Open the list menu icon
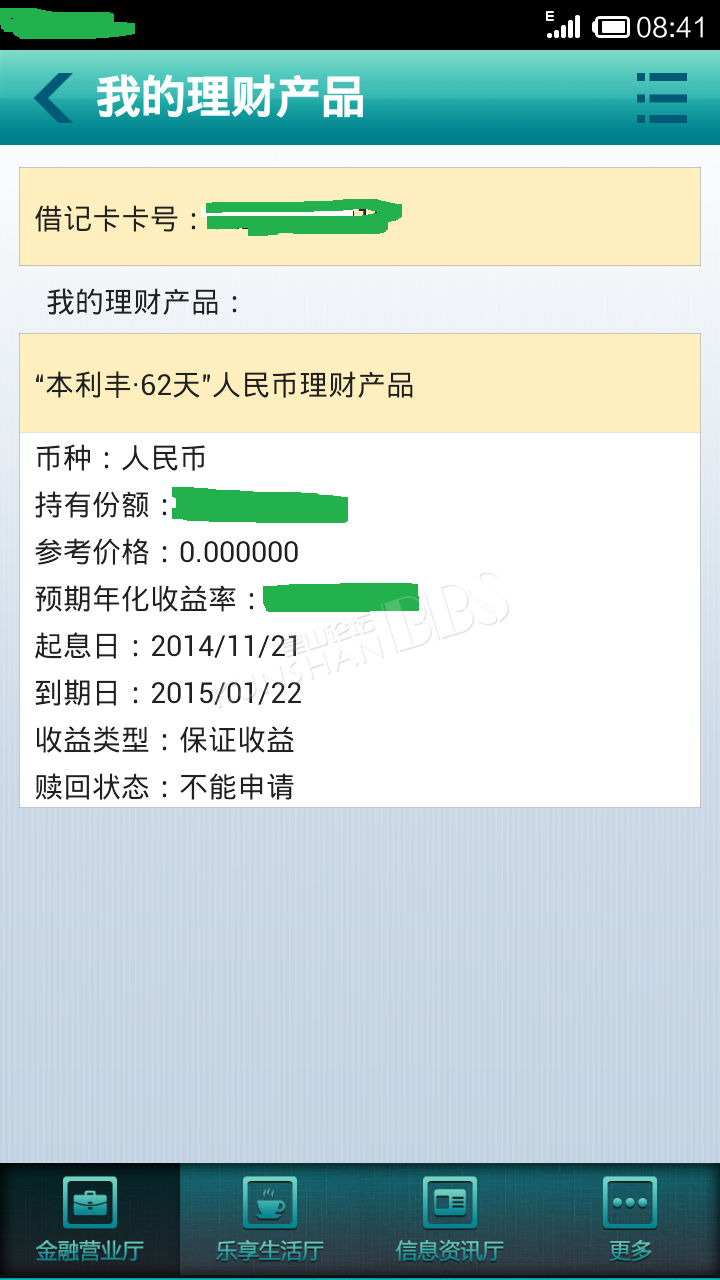The width and height of the screenshot is (720, 1280). click(661, 98)
